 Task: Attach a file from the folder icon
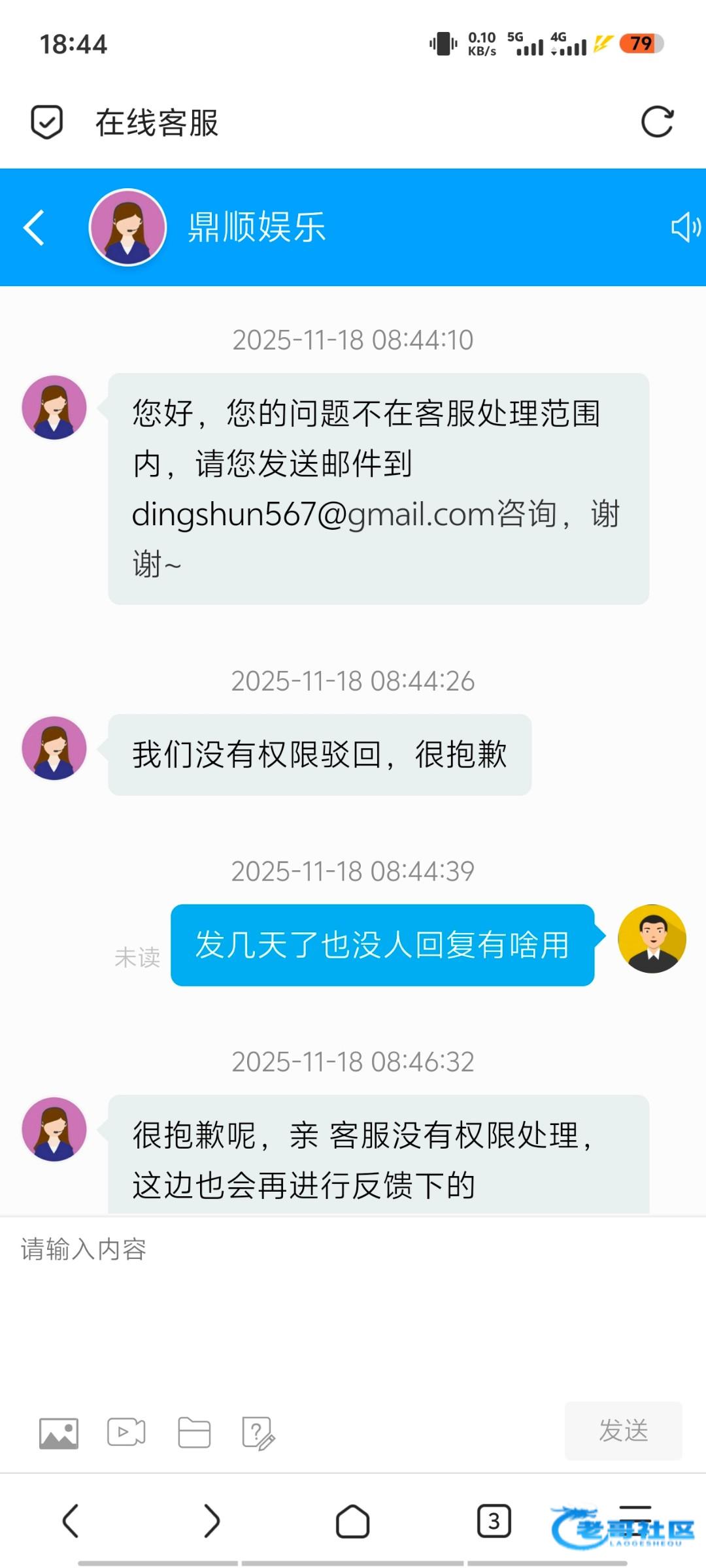point(194,1433)
